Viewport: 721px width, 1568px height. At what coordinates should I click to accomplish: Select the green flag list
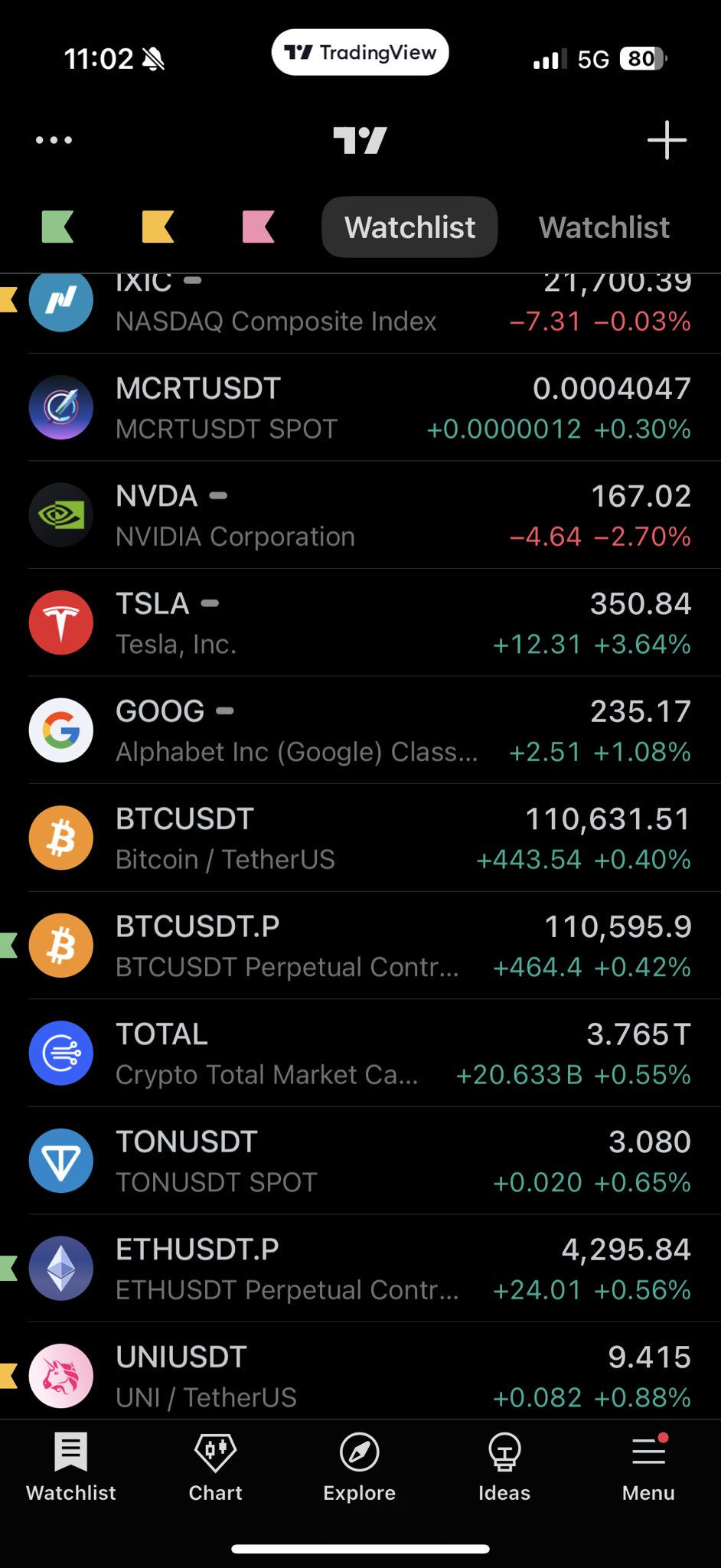[x=57, y=227]
